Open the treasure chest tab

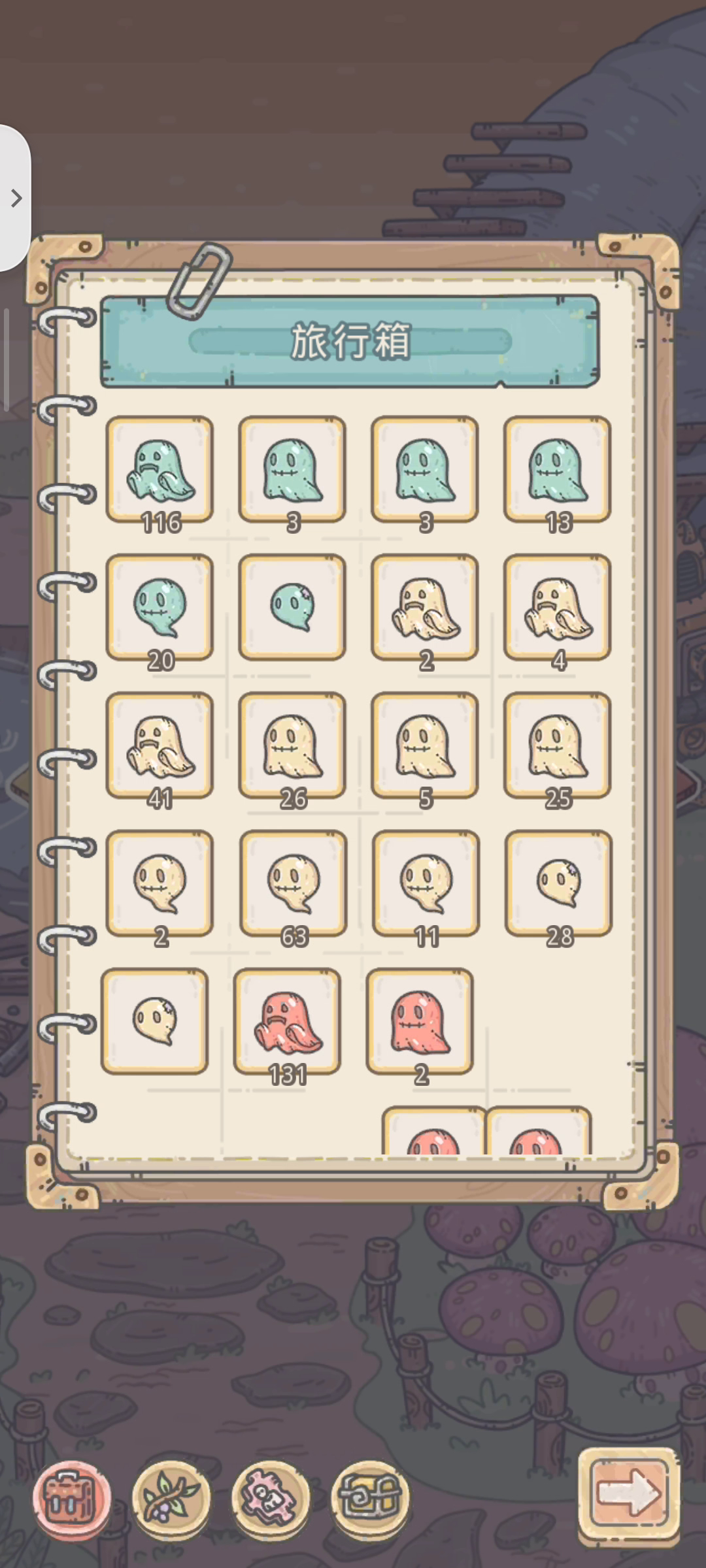tap(370, 1497)
